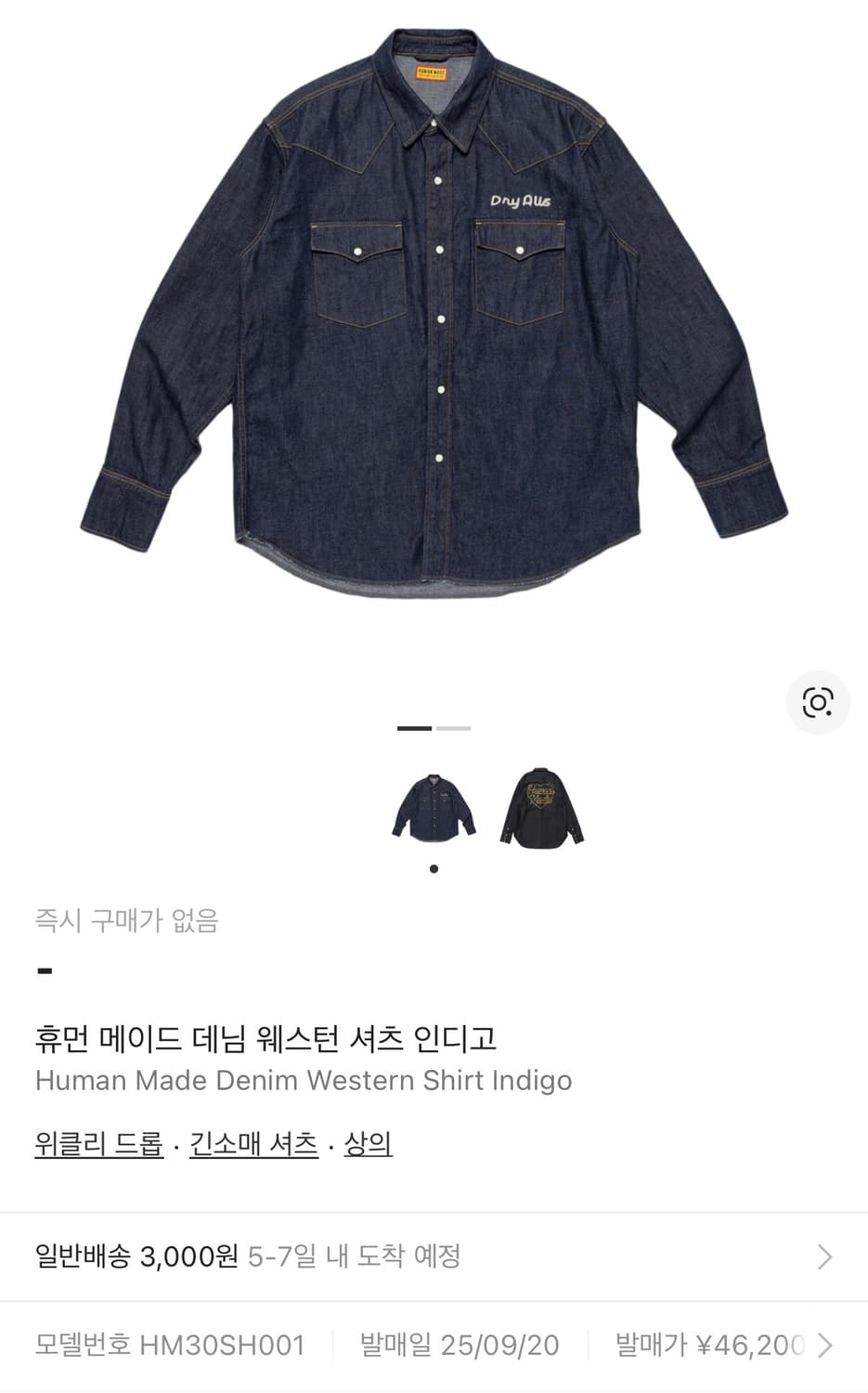Click the release price ¥46,200 text
Screen dimensions: 868x1393
click(x=710, y=1344)
